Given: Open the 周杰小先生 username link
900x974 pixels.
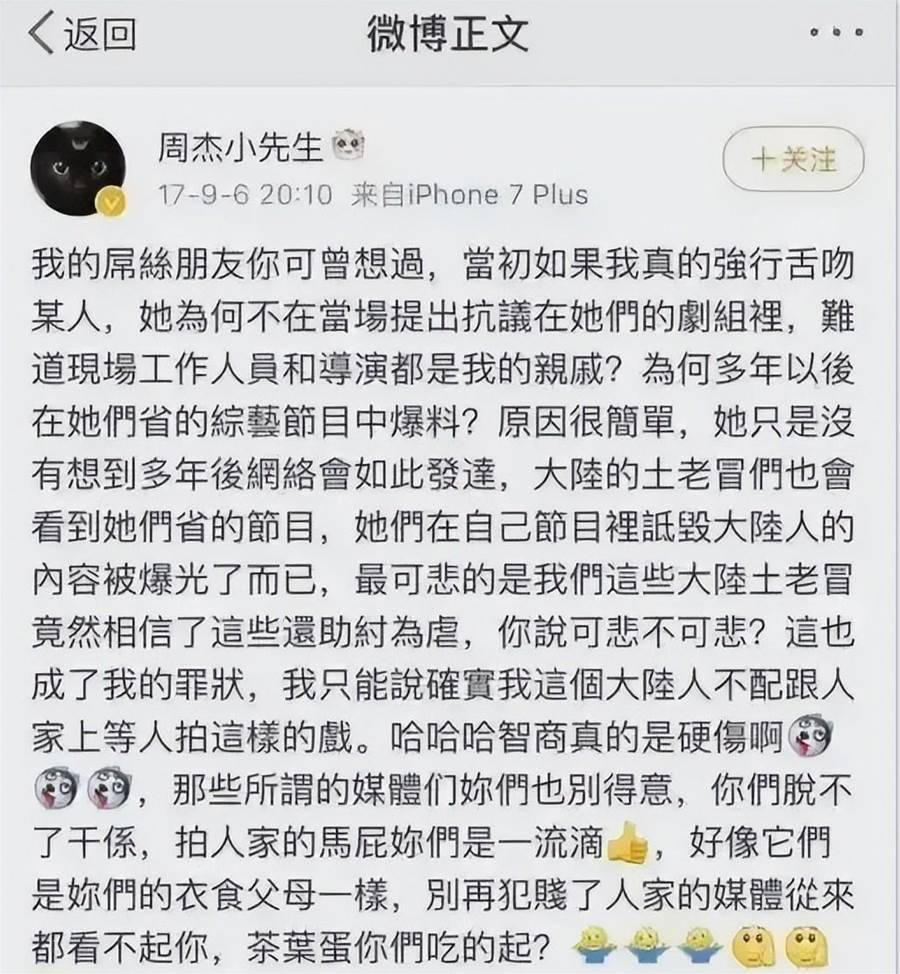Looking at the screenshot, I should pos(240,149).
